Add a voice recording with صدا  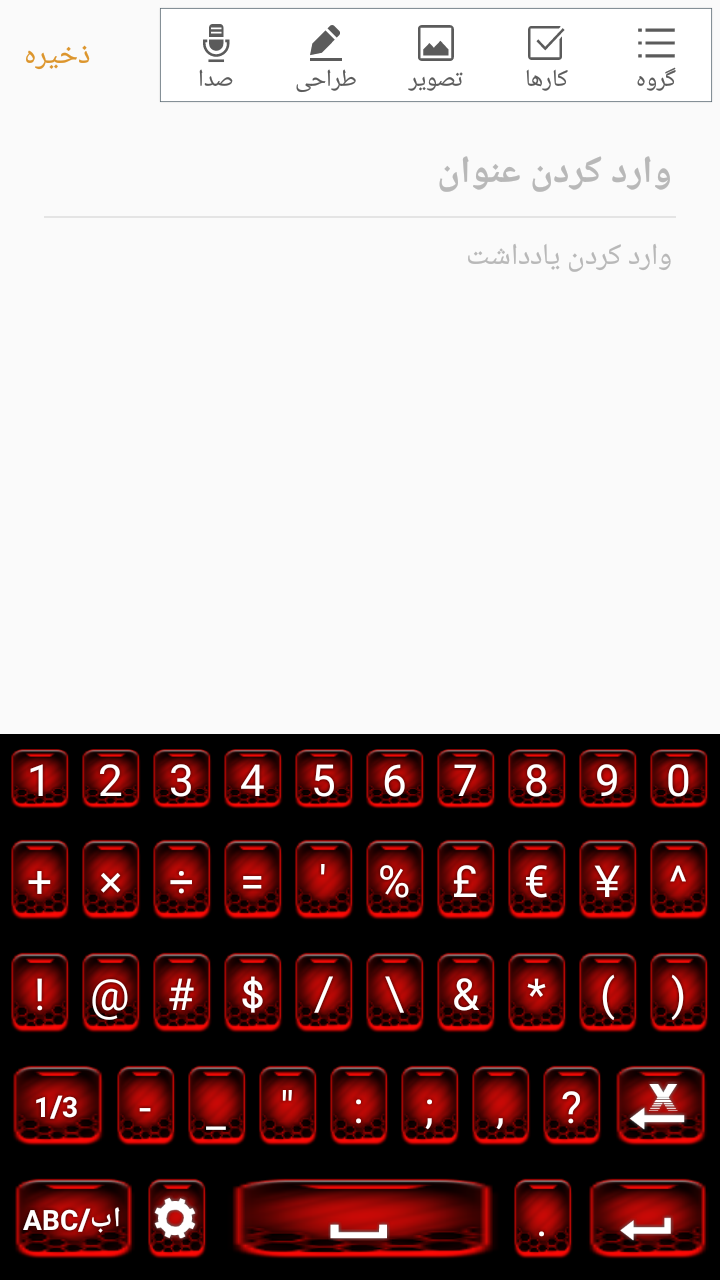(x=215, y=56)
